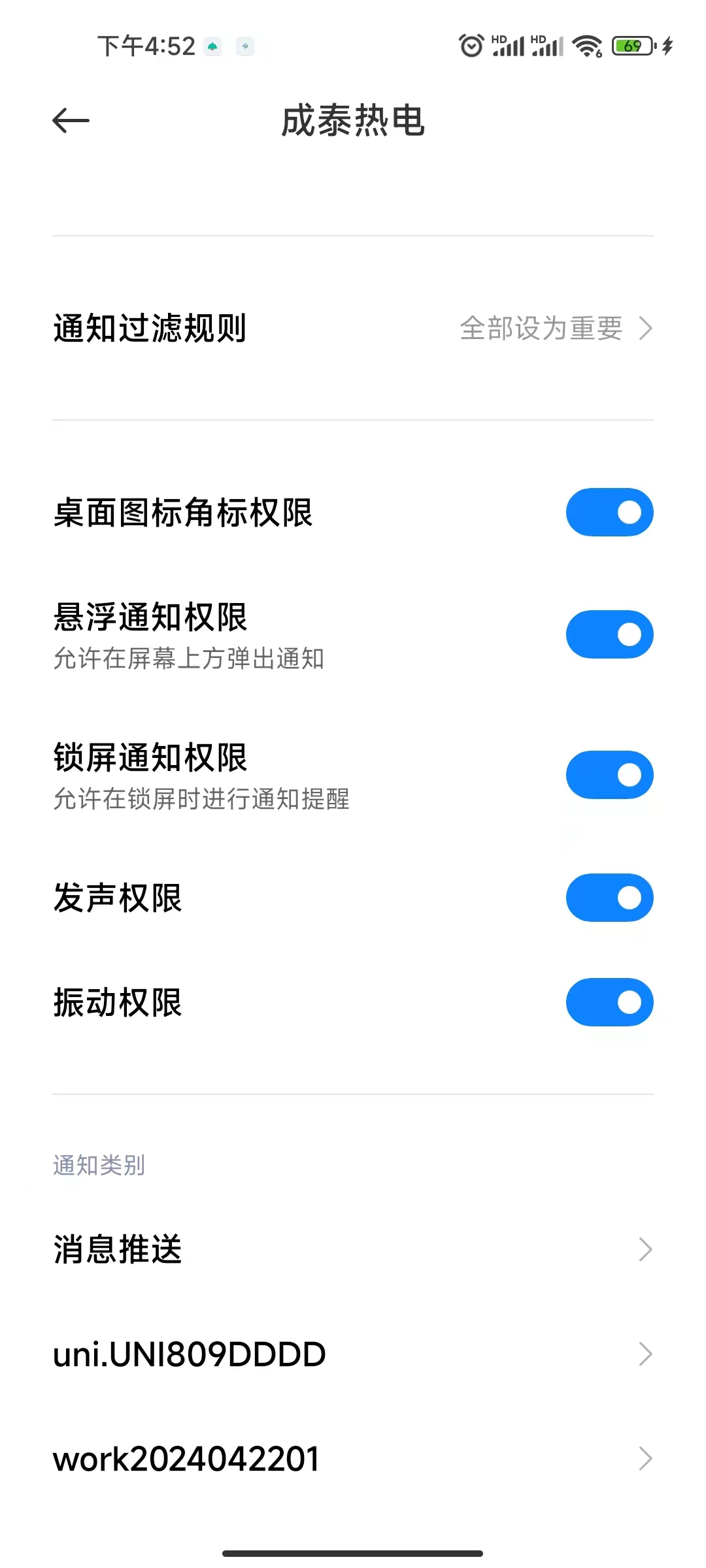The height and width of the screenshot is (1568, 706).
Task: Open 消息推送 notification category
Action: (353, 1249)
